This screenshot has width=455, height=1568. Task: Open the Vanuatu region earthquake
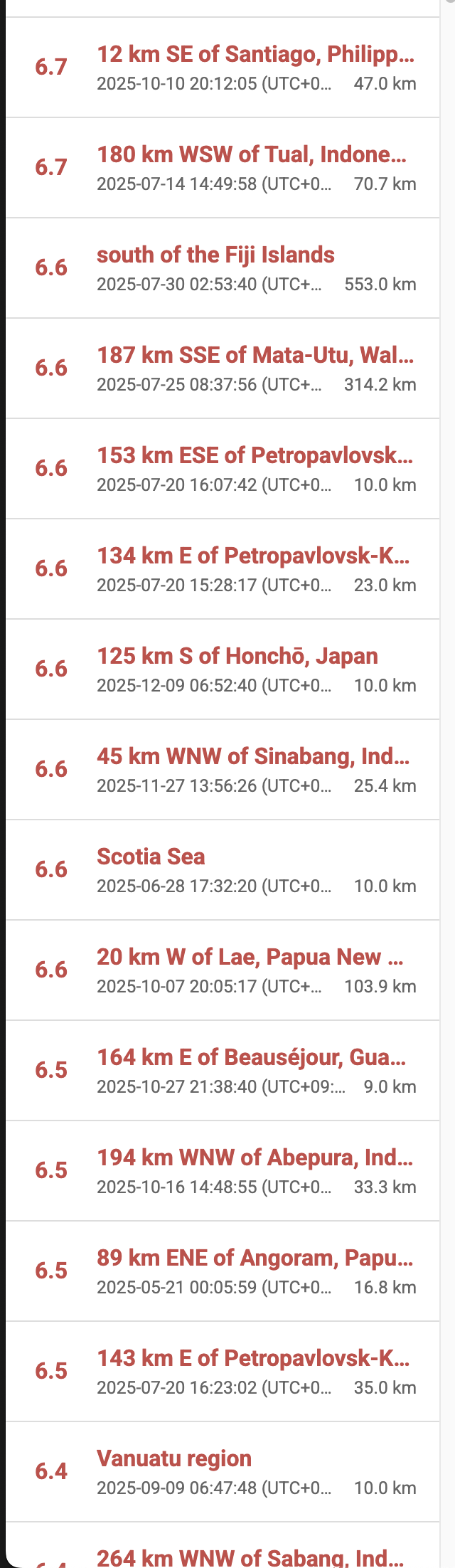point(174,1459)
